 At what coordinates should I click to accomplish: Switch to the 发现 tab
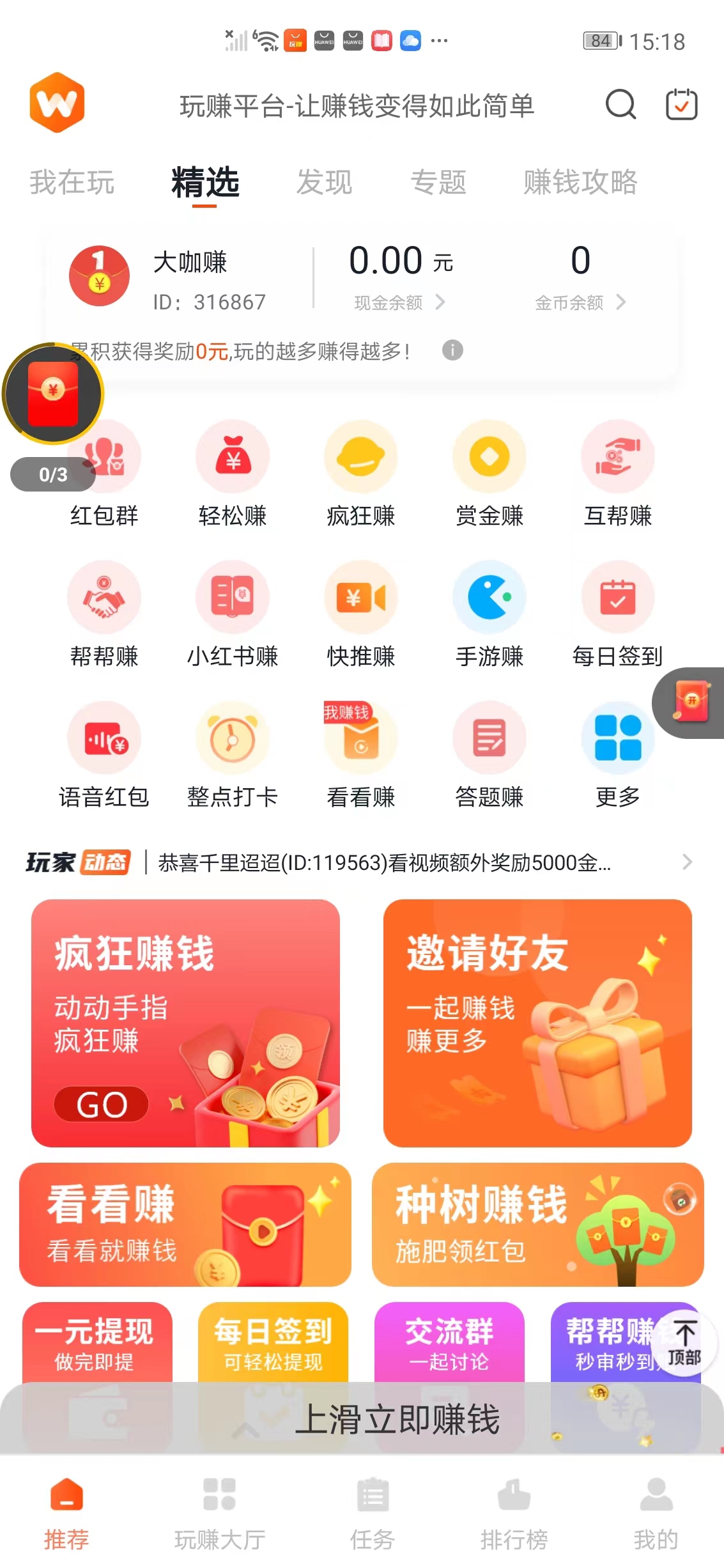click(325, 182)
